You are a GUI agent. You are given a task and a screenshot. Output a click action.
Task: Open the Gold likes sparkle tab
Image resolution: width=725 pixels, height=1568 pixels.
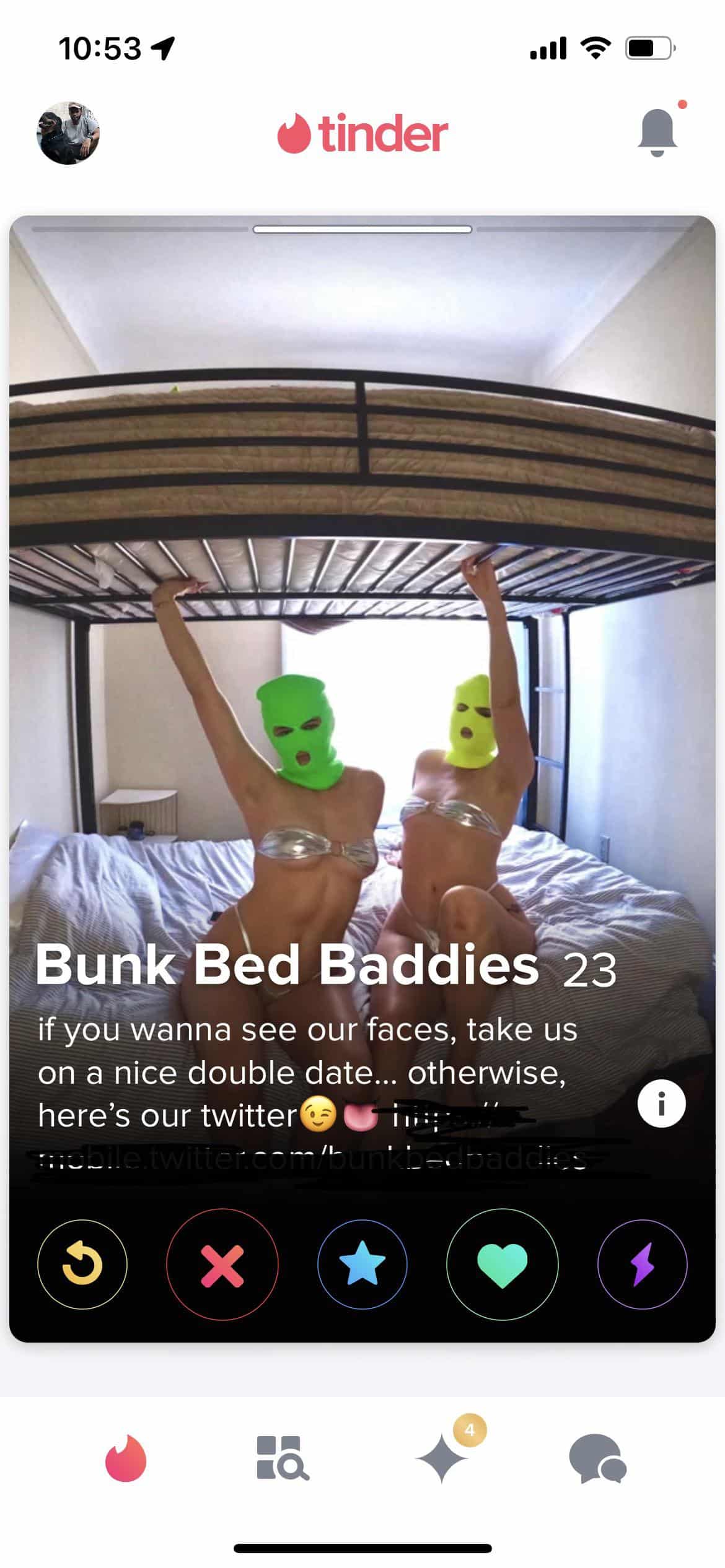tap(442, 1458)
